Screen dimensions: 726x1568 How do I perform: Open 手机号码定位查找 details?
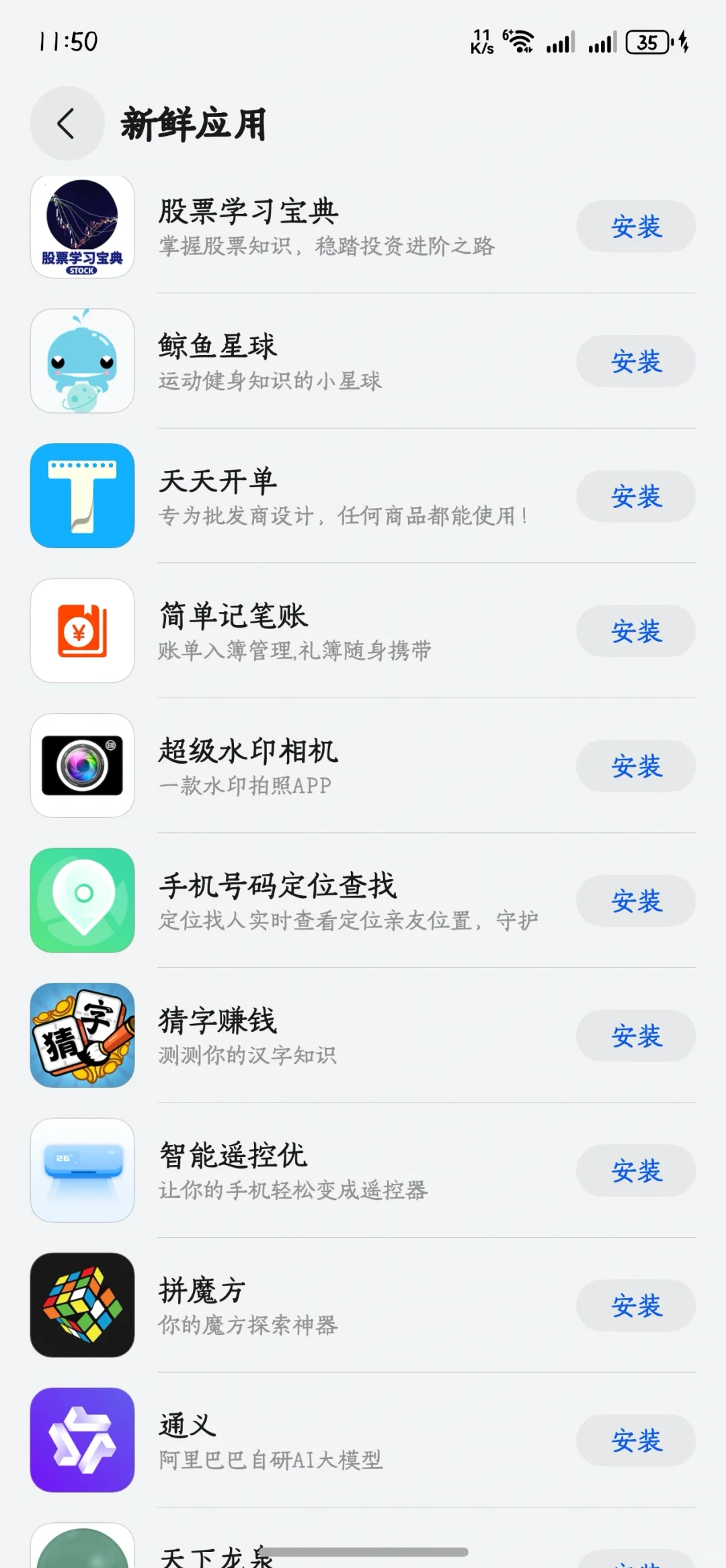277,885
